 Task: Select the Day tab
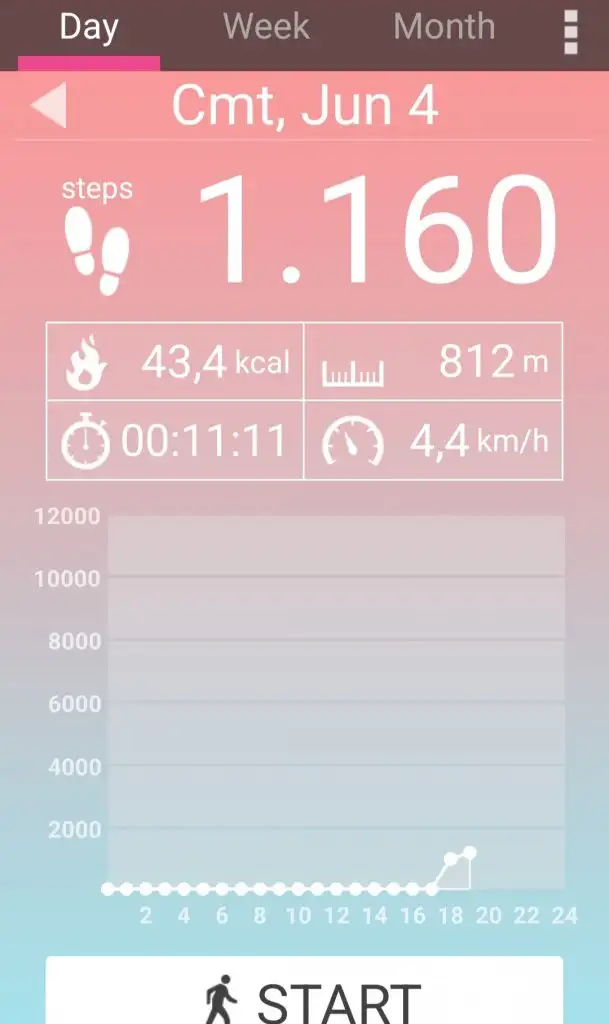(x=88, y=28)
